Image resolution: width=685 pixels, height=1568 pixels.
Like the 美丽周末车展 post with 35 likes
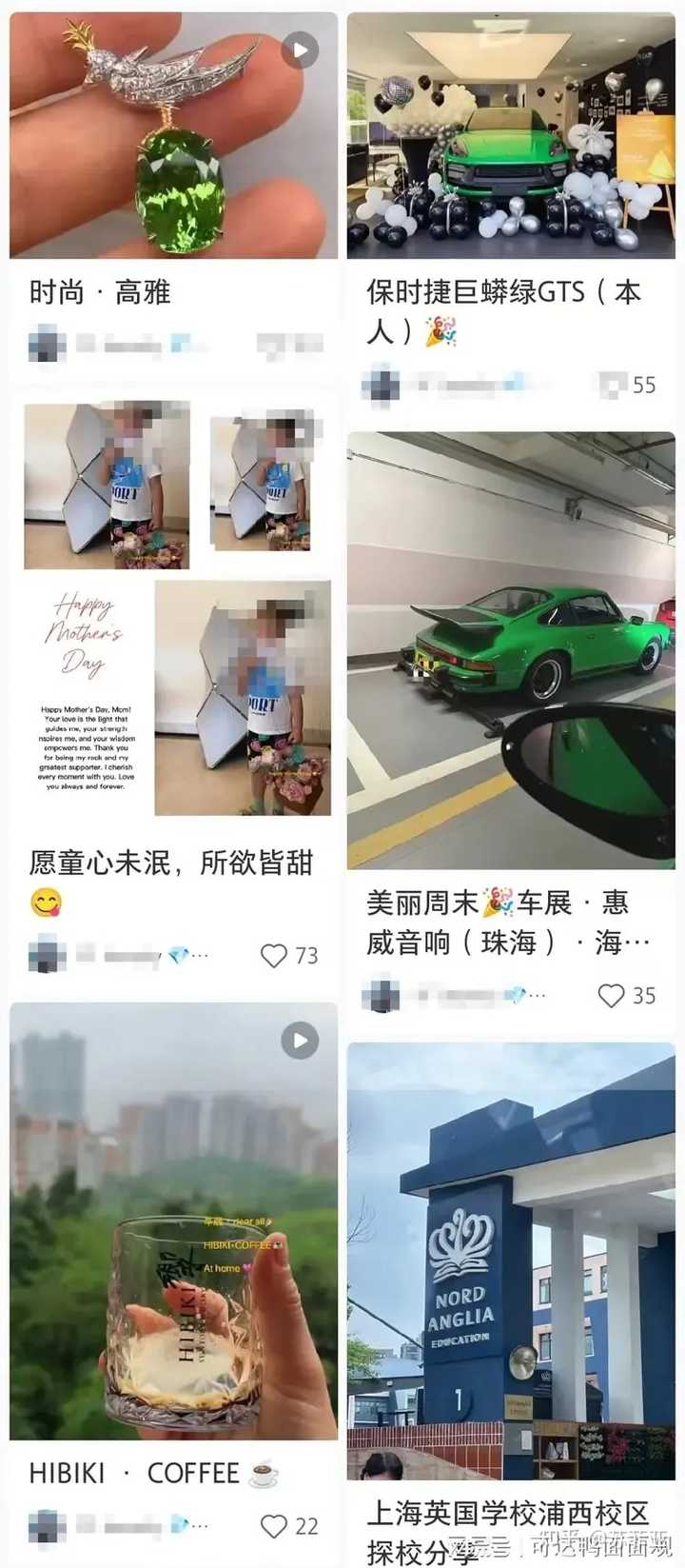tap(611, 995)
